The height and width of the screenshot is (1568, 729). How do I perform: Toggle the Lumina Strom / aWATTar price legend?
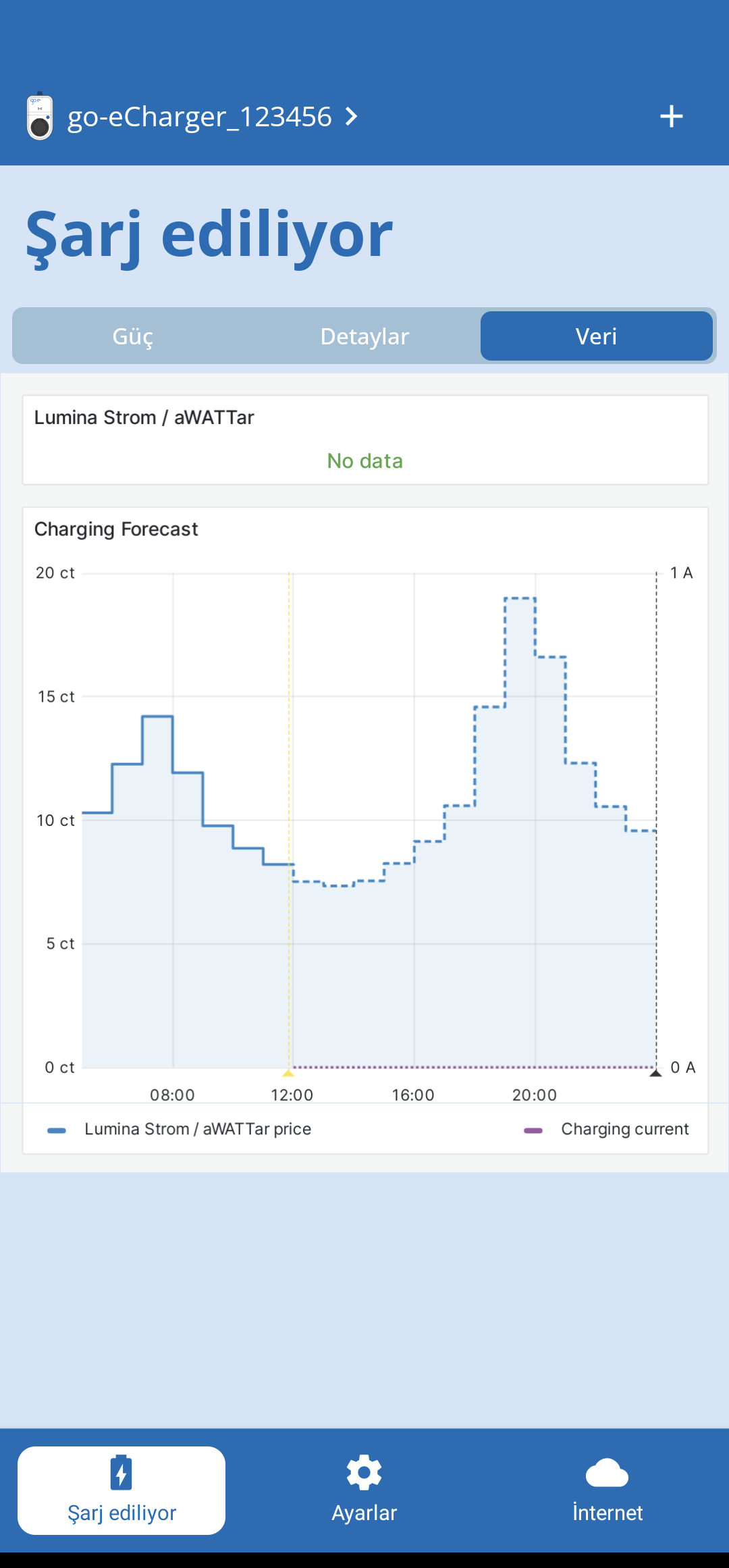[180, 1129]
